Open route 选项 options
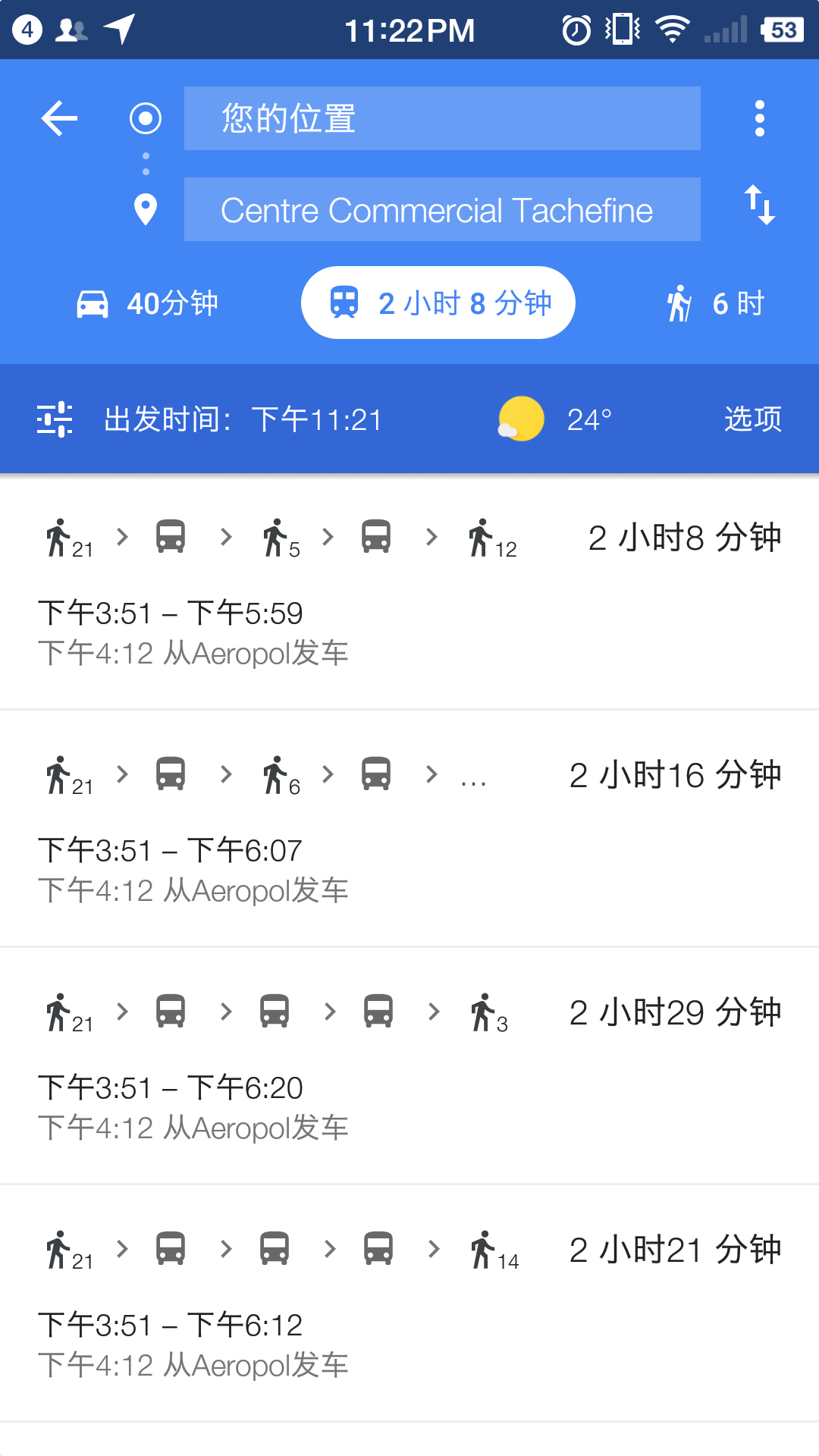The width and height of the screenshot is (819, 1456). [x=752, y=419]
